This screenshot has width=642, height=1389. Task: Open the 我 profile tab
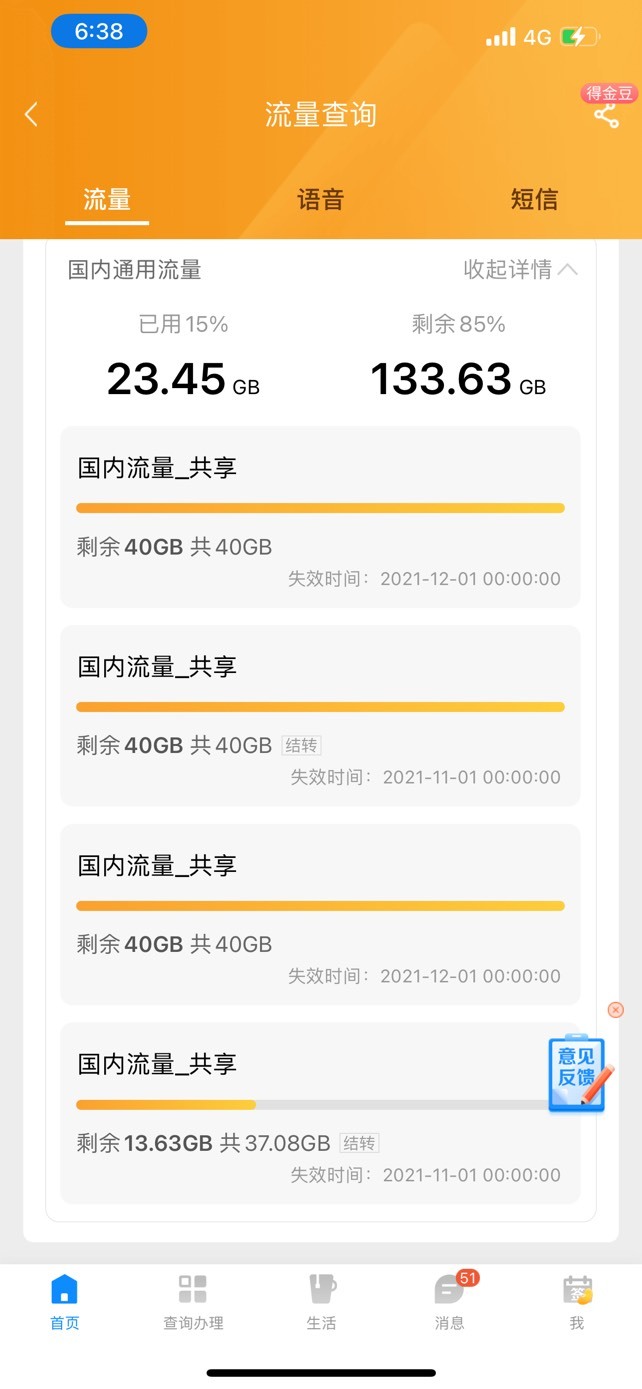coord(577,1301)
